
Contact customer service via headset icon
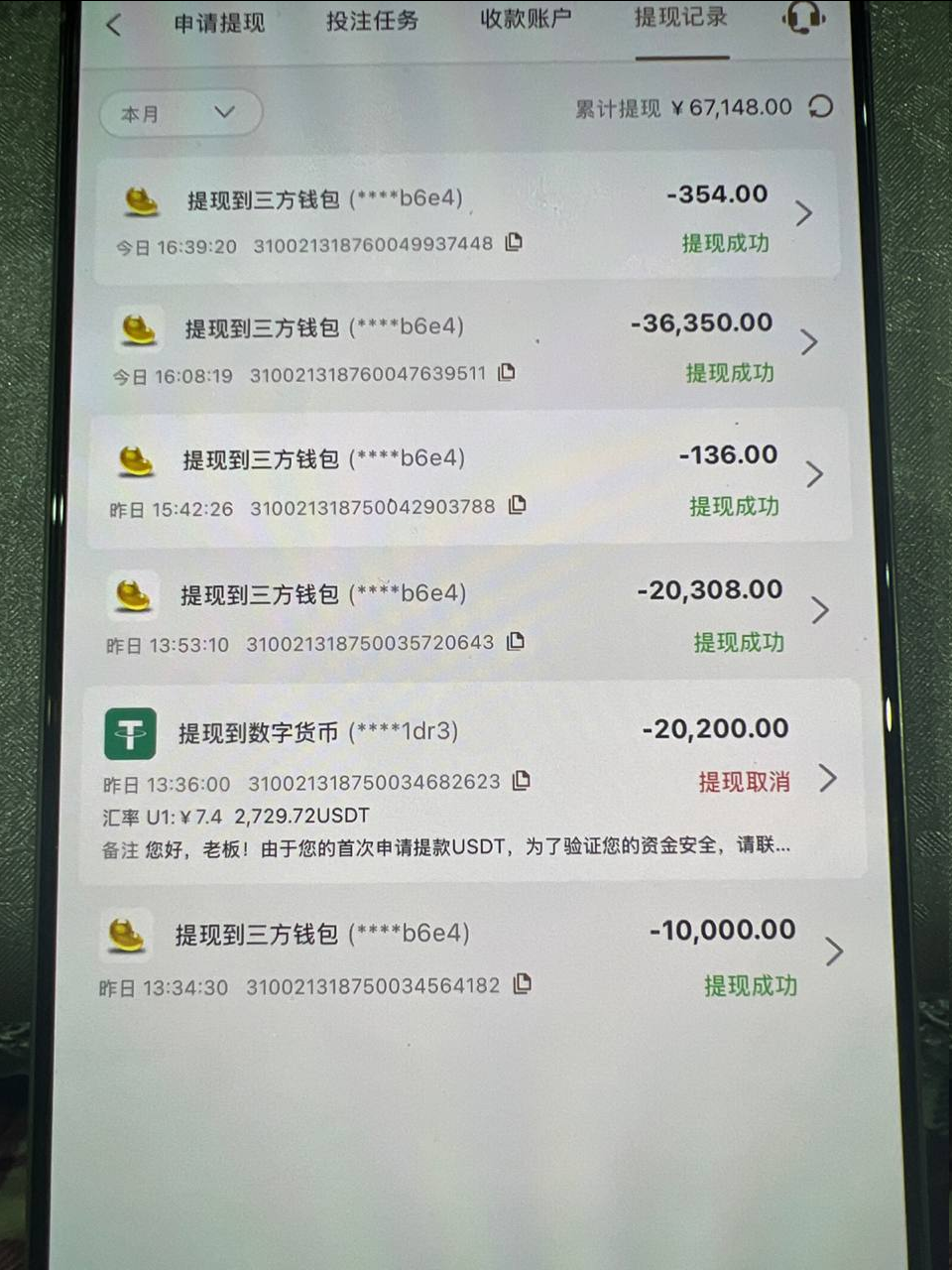point(803,17)
